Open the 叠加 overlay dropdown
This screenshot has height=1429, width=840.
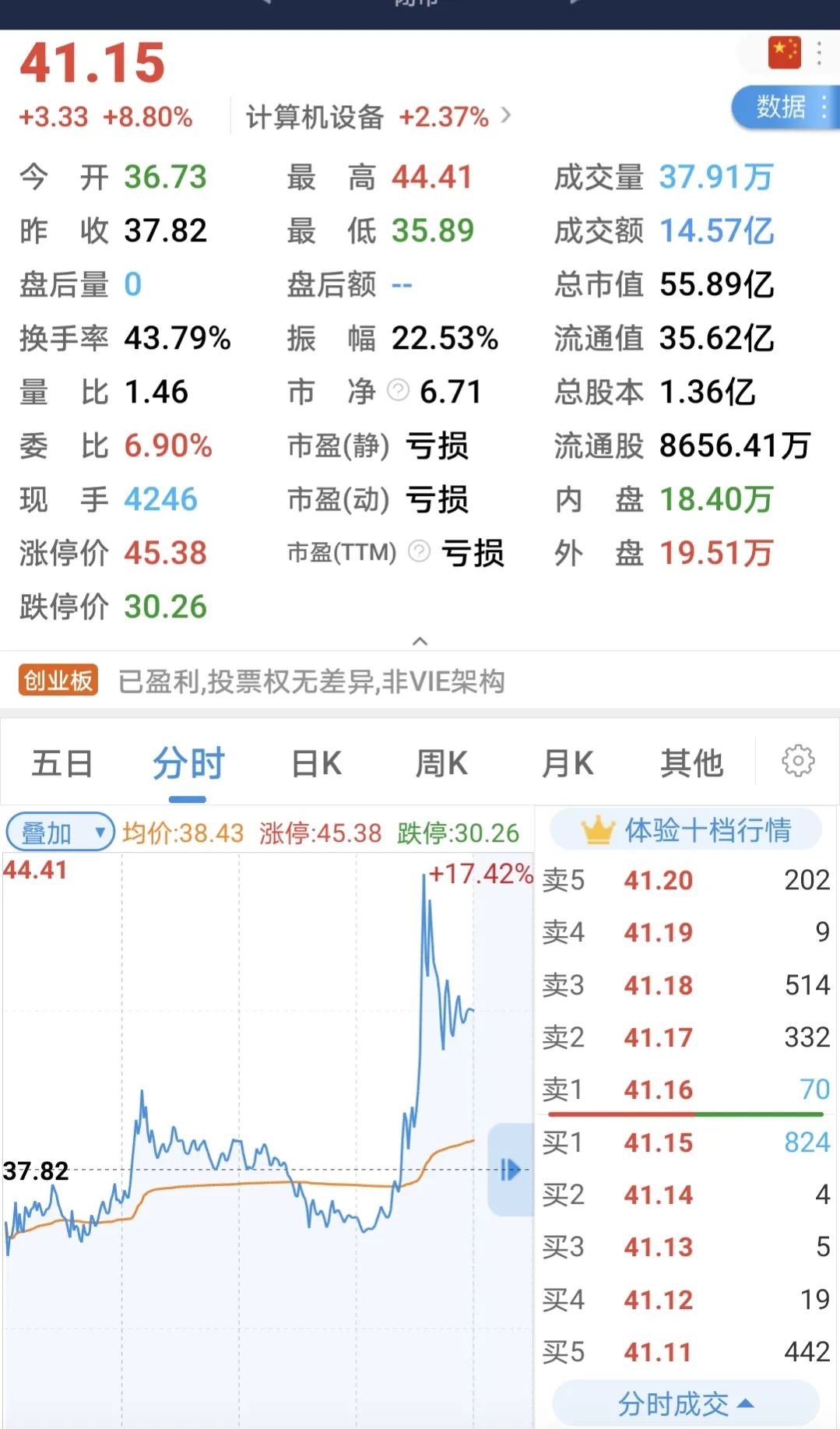61,832
